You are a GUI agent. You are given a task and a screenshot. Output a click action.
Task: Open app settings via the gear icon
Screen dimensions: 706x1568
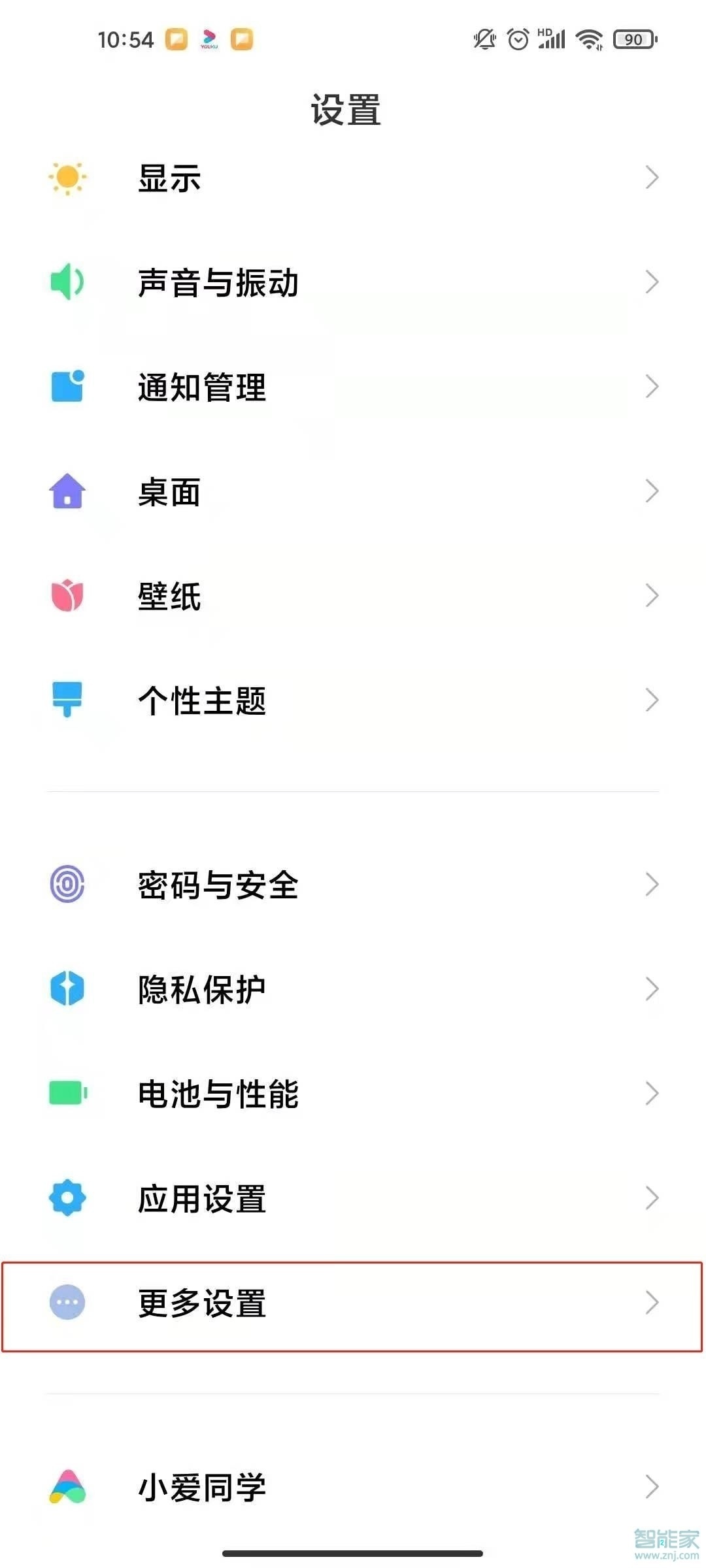pos(66,1197)
